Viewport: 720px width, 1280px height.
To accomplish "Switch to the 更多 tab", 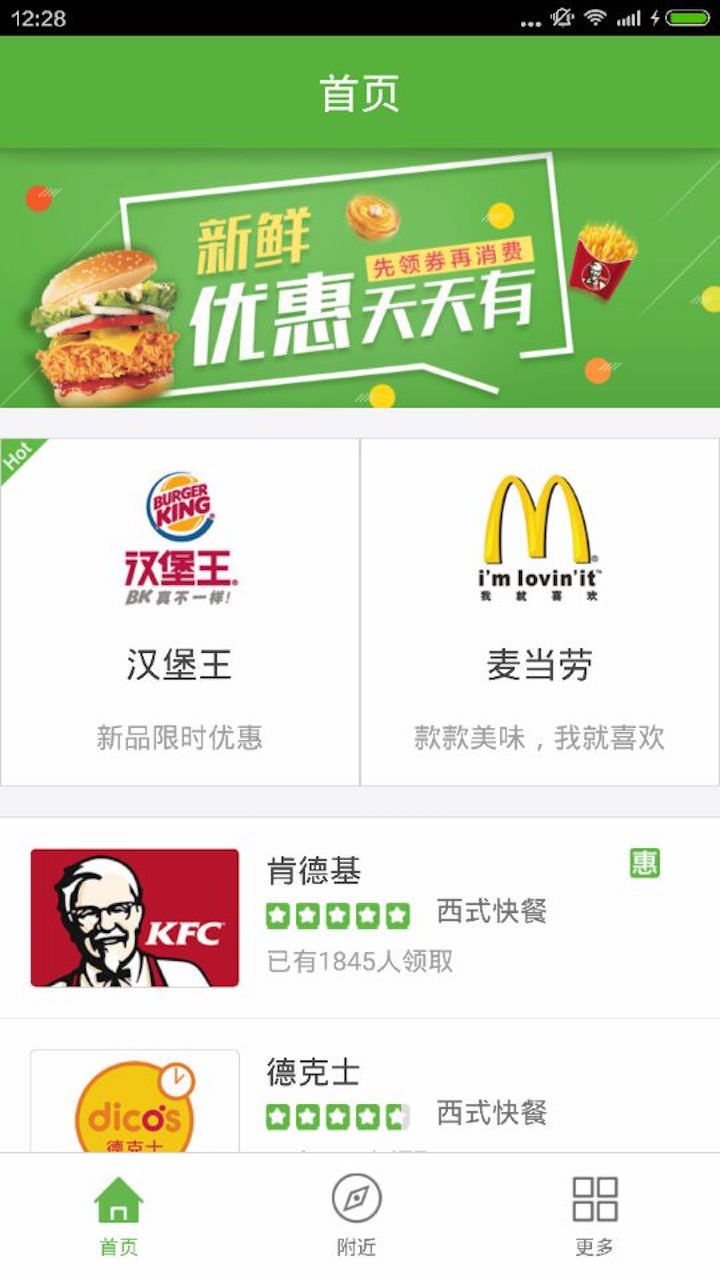I will pos(595,1216).
